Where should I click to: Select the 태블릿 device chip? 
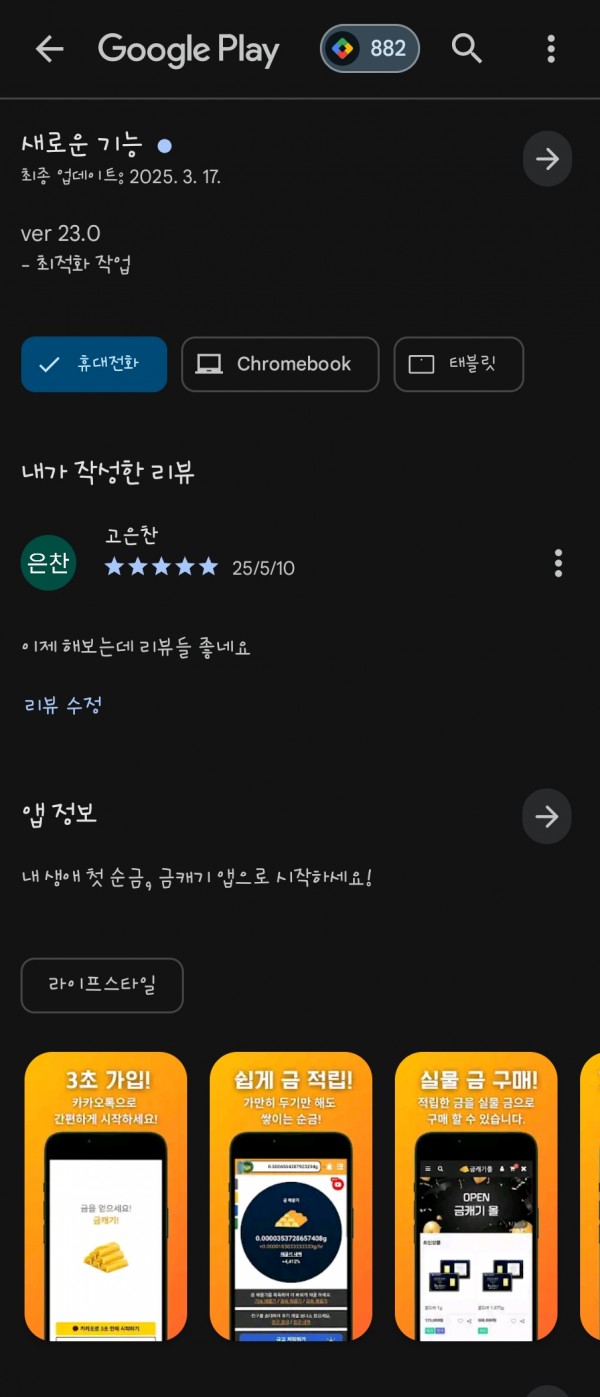pos(458,364)
